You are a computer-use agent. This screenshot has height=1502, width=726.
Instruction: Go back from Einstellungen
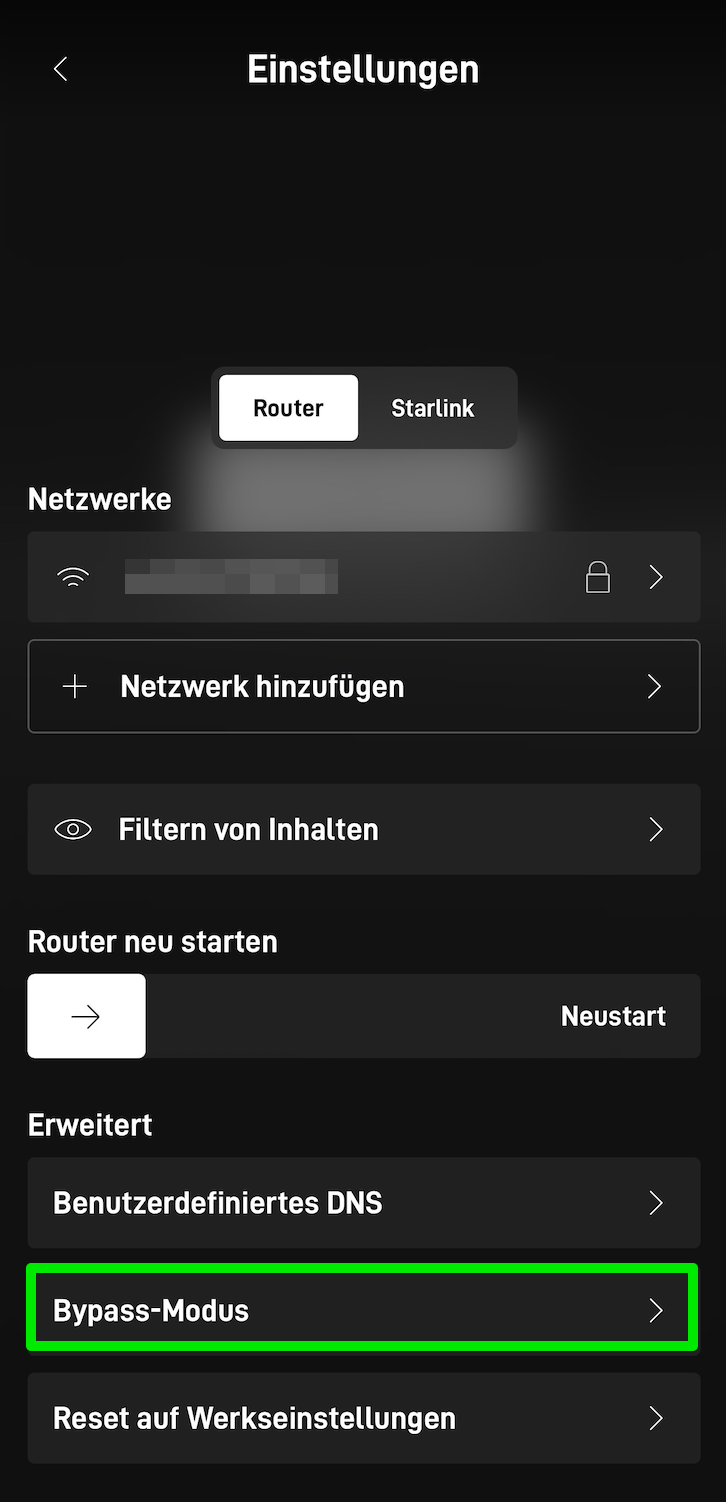pyautogui.click(x=61, y=69)
